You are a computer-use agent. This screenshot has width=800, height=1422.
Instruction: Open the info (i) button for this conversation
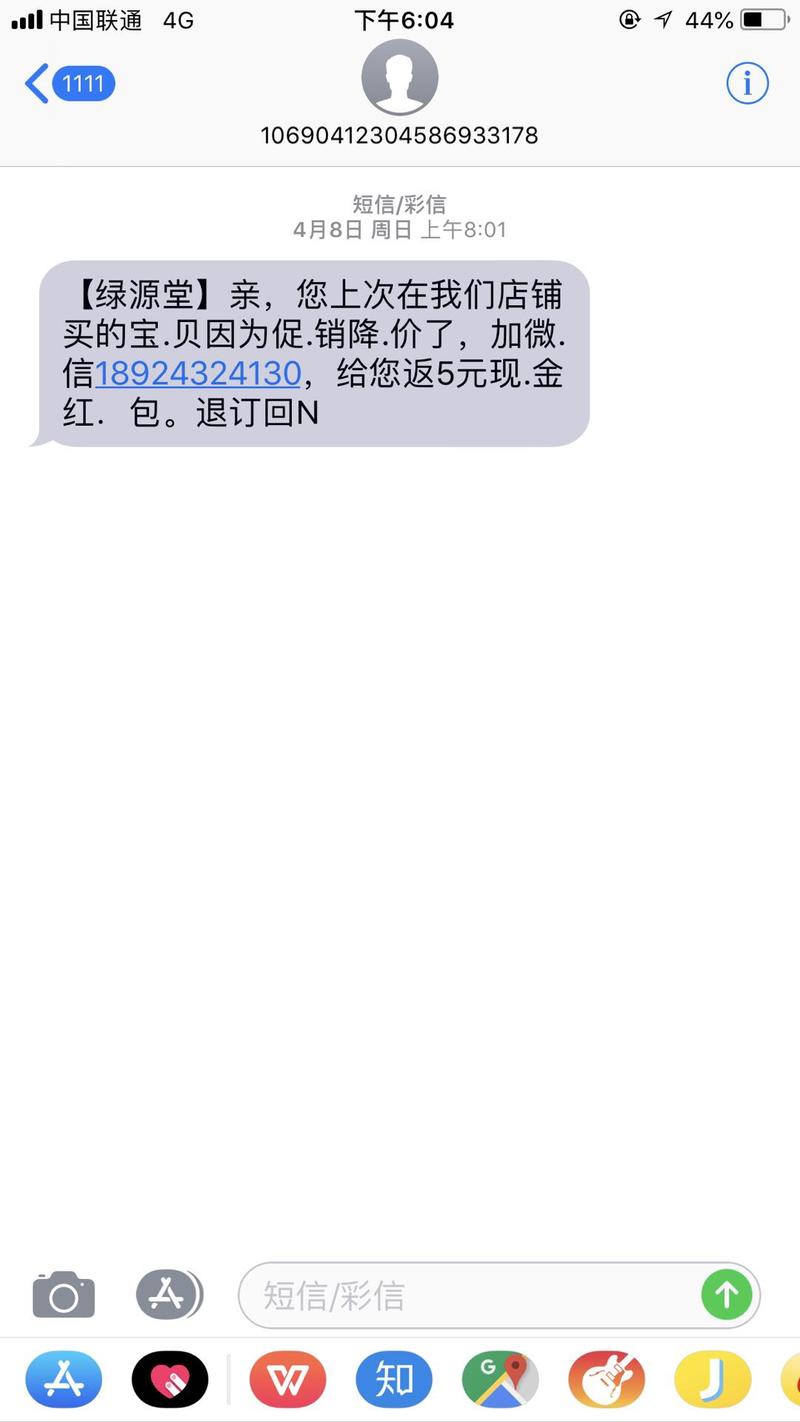747,83
